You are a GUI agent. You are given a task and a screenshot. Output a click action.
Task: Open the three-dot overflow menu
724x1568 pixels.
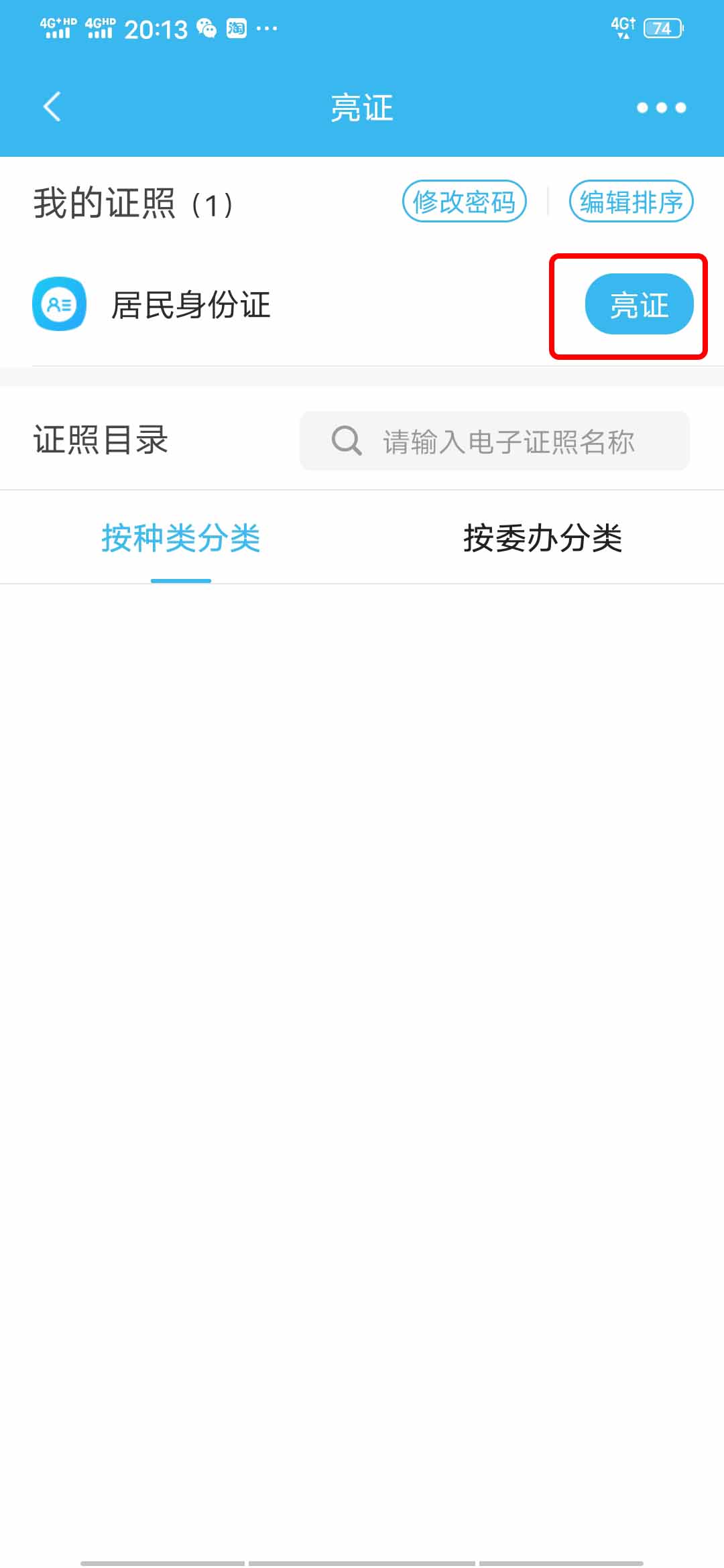[x=661, y=108]
